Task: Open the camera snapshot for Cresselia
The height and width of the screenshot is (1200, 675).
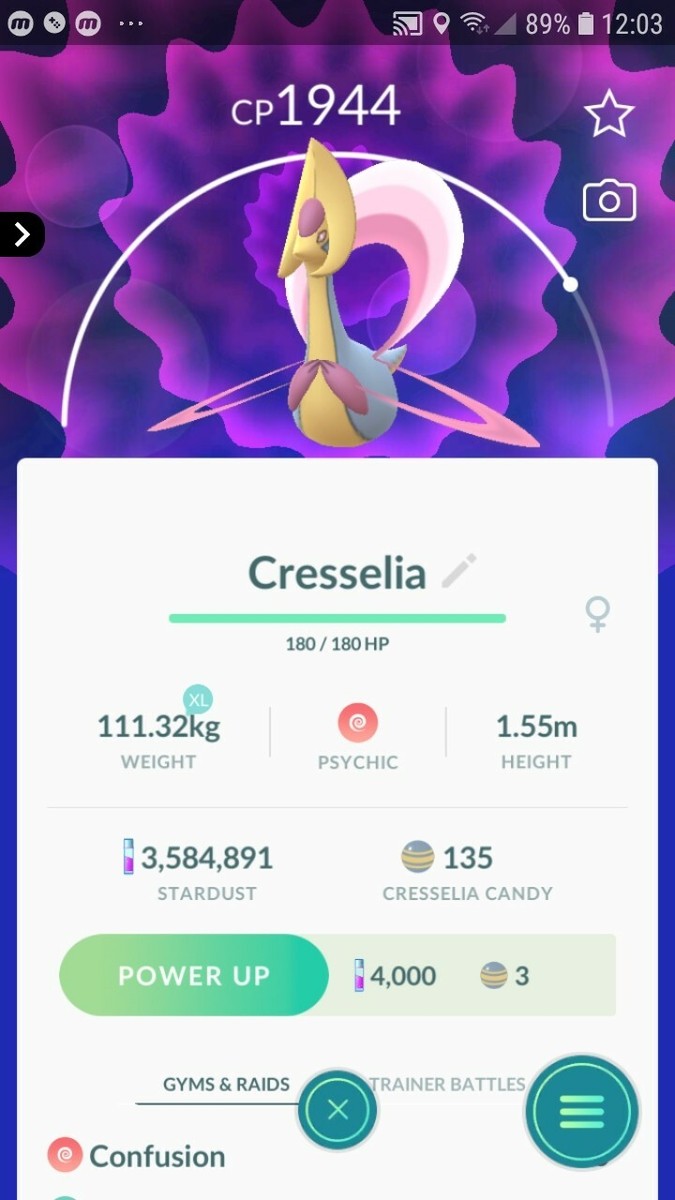Action: [x=608, y=202]
